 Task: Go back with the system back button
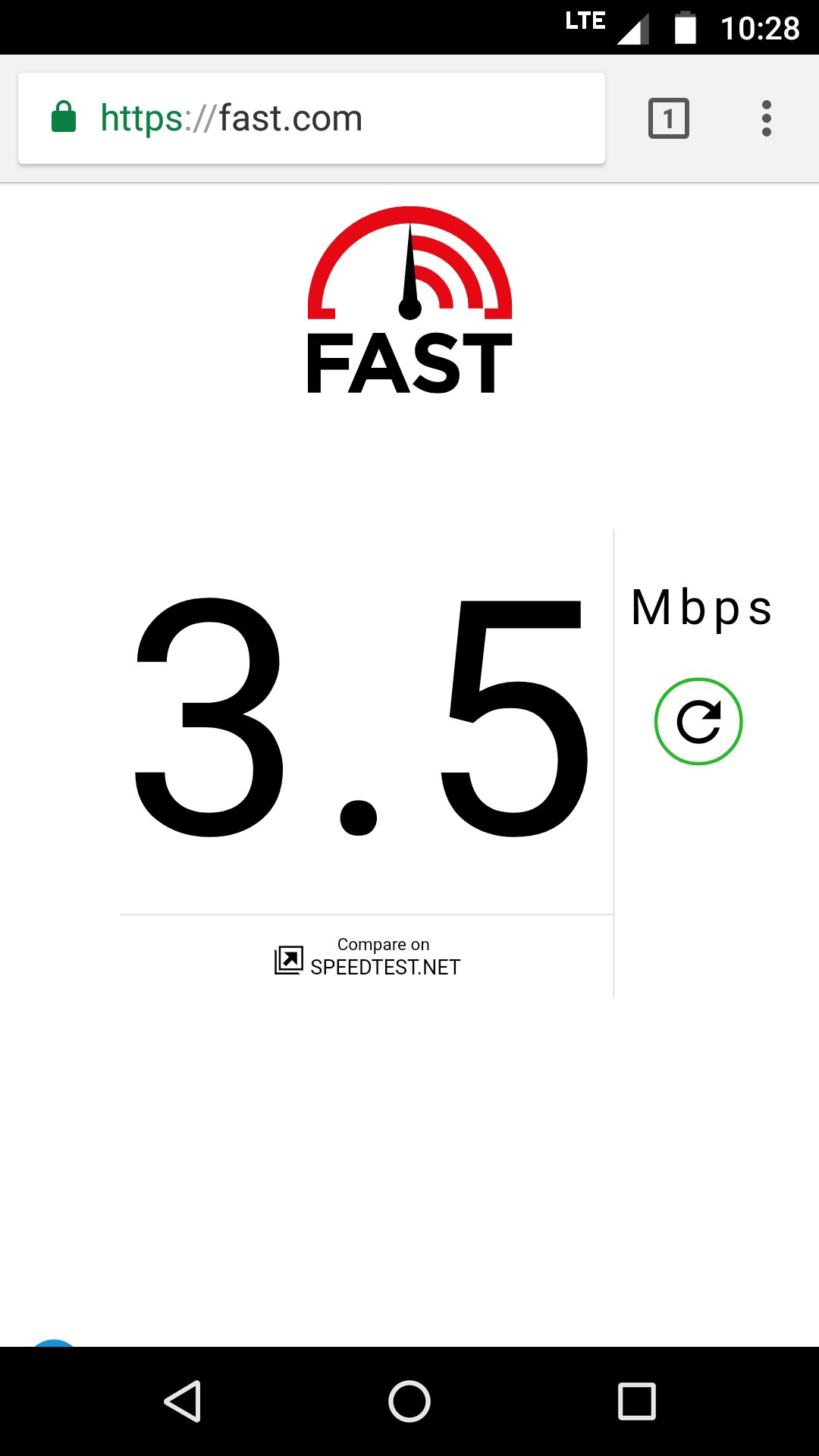183,1401
